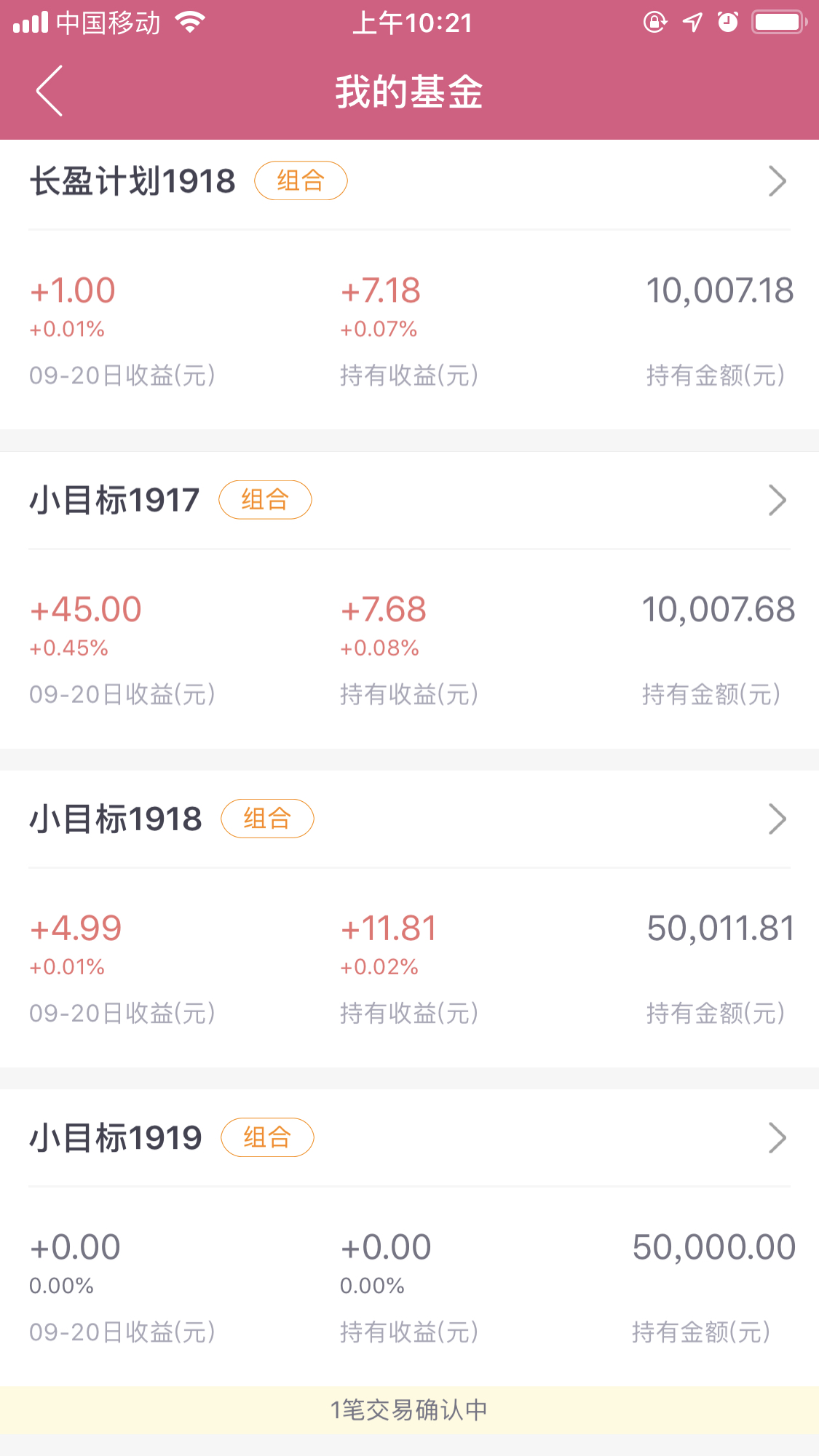The width and height of the screenshot is (819, 1456).
Task: View the 1笔交易确认中 pending transaction
Action: (x=409, y=1410)
